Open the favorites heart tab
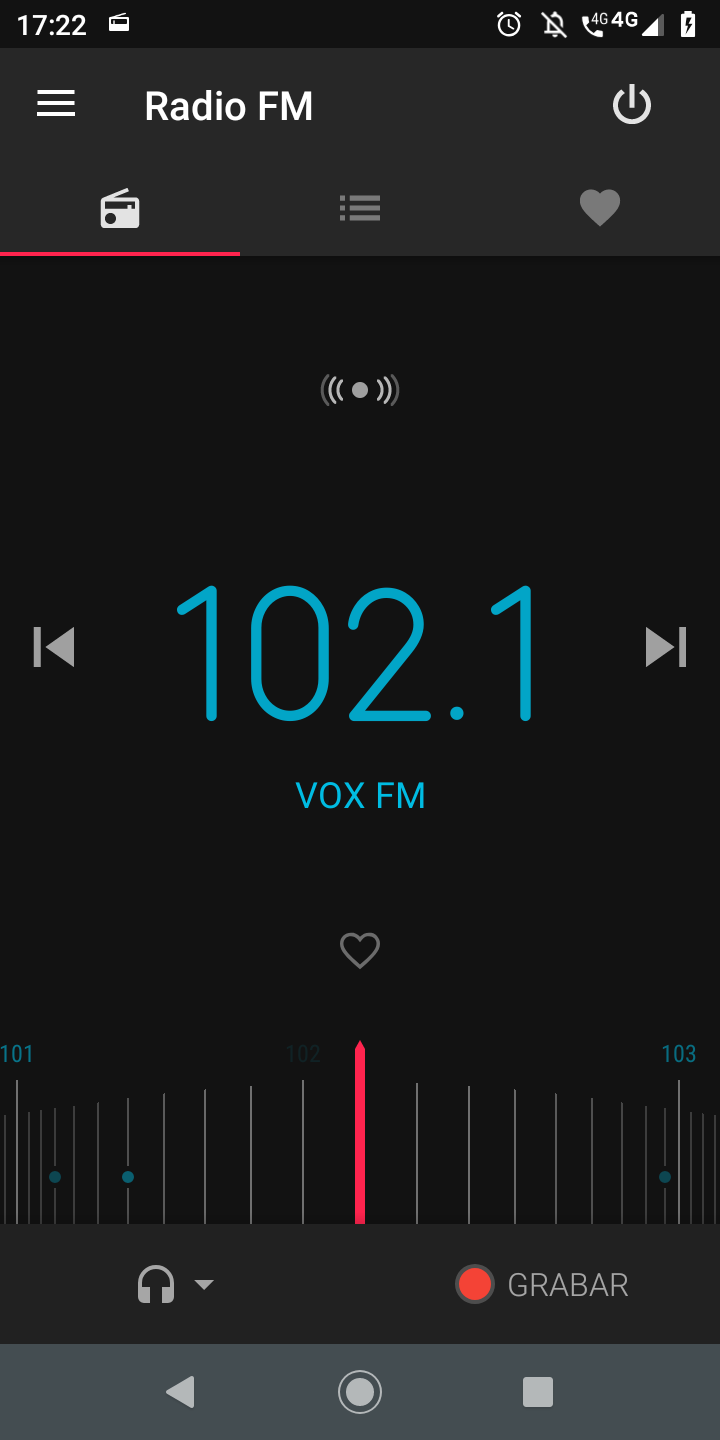The height and width of the screenshot is (1440, 720). 600,208
